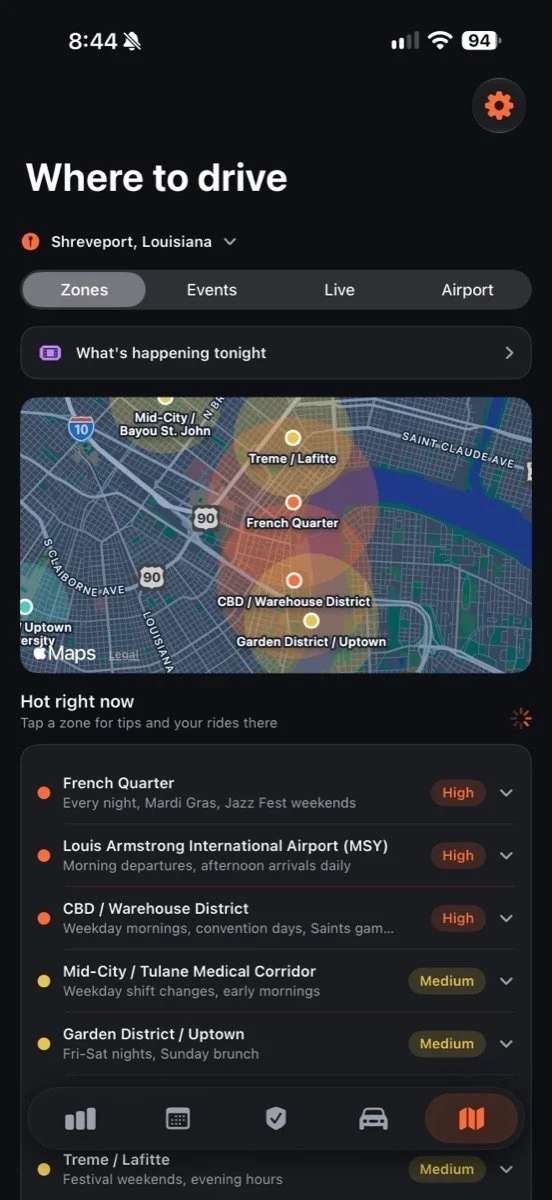Expand Garden District / Uptown row
This screenshot has width=552, height=1200.
point(276,1044)
